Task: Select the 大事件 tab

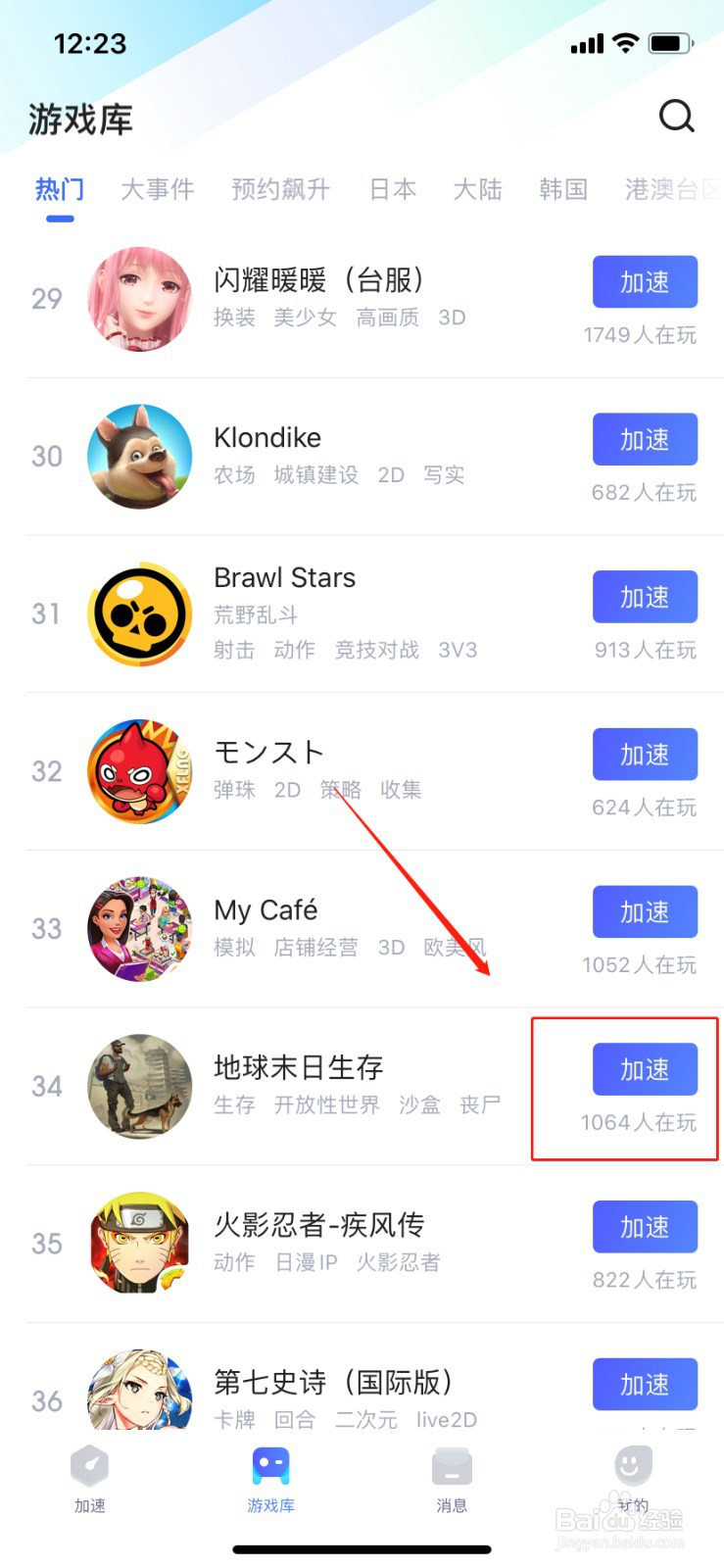Action: 158,190
